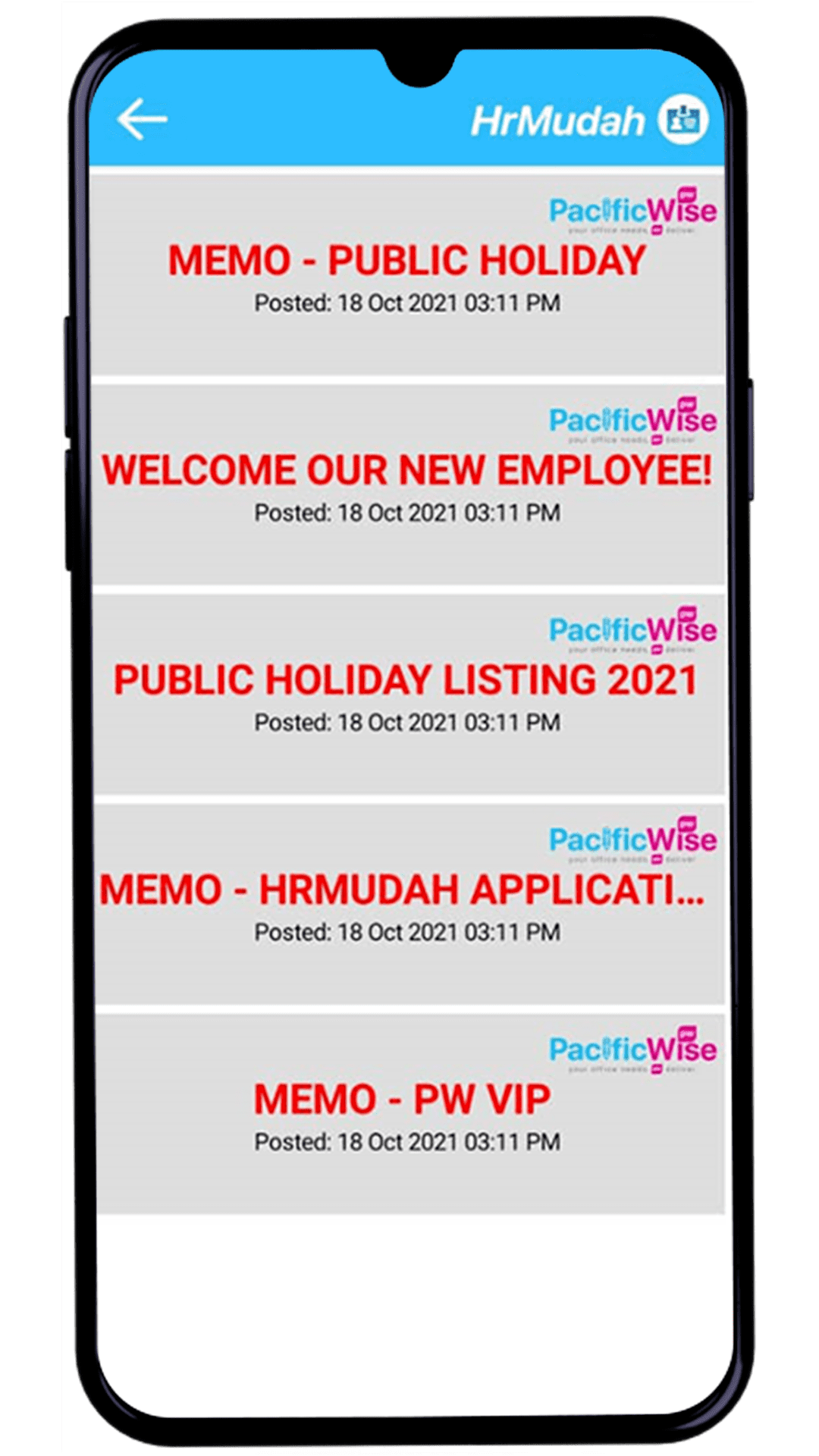Open the Welcome Our New Employee post
This screenshot has width=819, height=1456.
coord(407,485)
